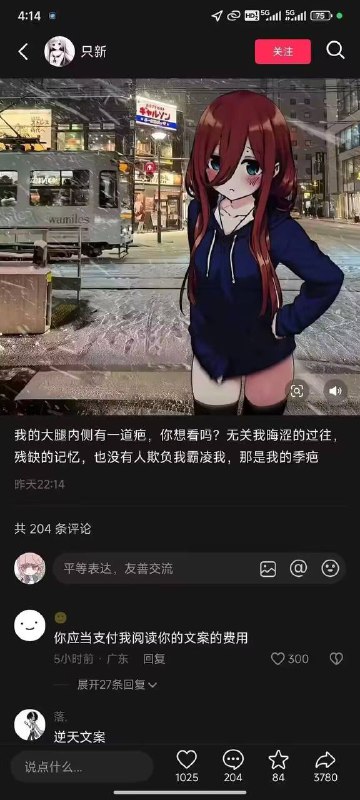This screenshot has height=800, width=360.
Task: Share the post via the arrow icon
Action: click(x=325, y=766)
